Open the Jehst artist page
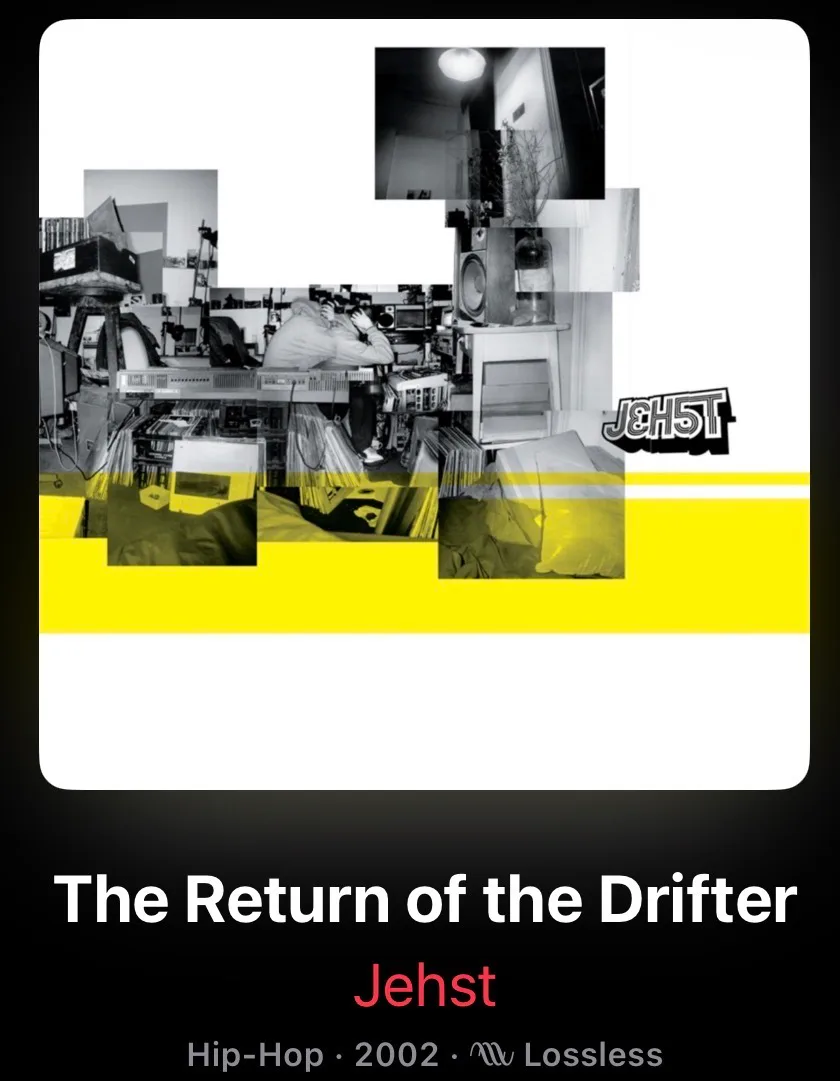 424,985
